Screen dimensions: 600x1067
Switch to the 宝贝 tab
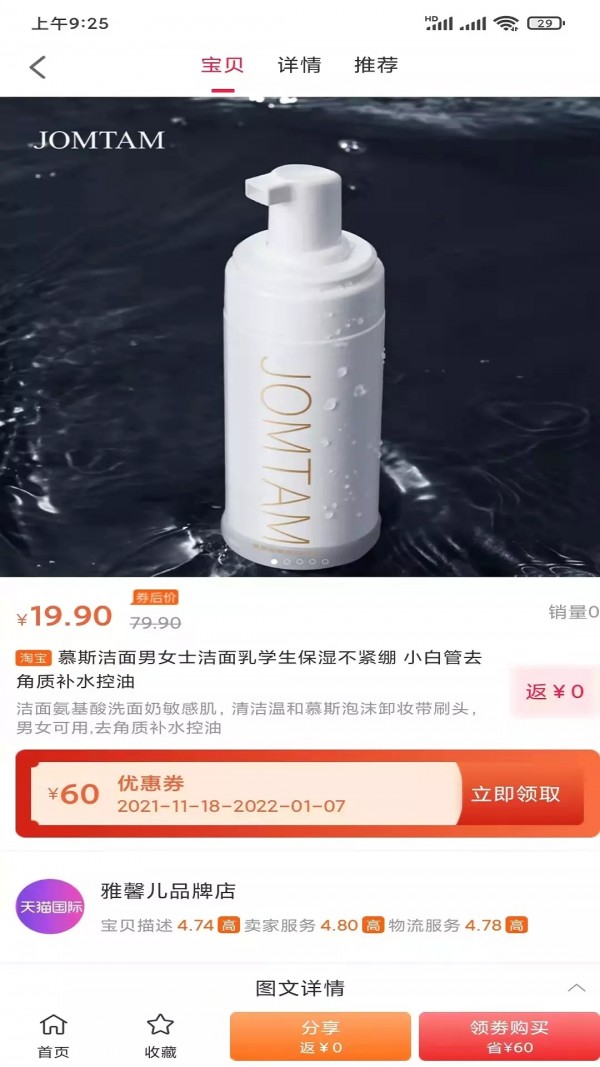(222, 65)
